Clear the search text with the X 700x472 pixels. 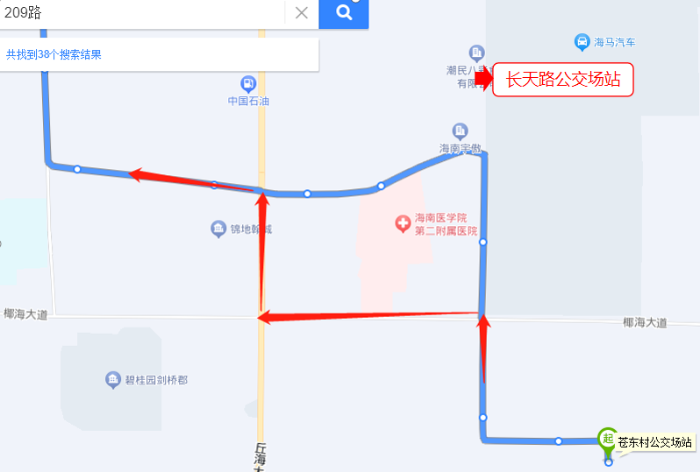pyautogui.click(x=301, y=13)
